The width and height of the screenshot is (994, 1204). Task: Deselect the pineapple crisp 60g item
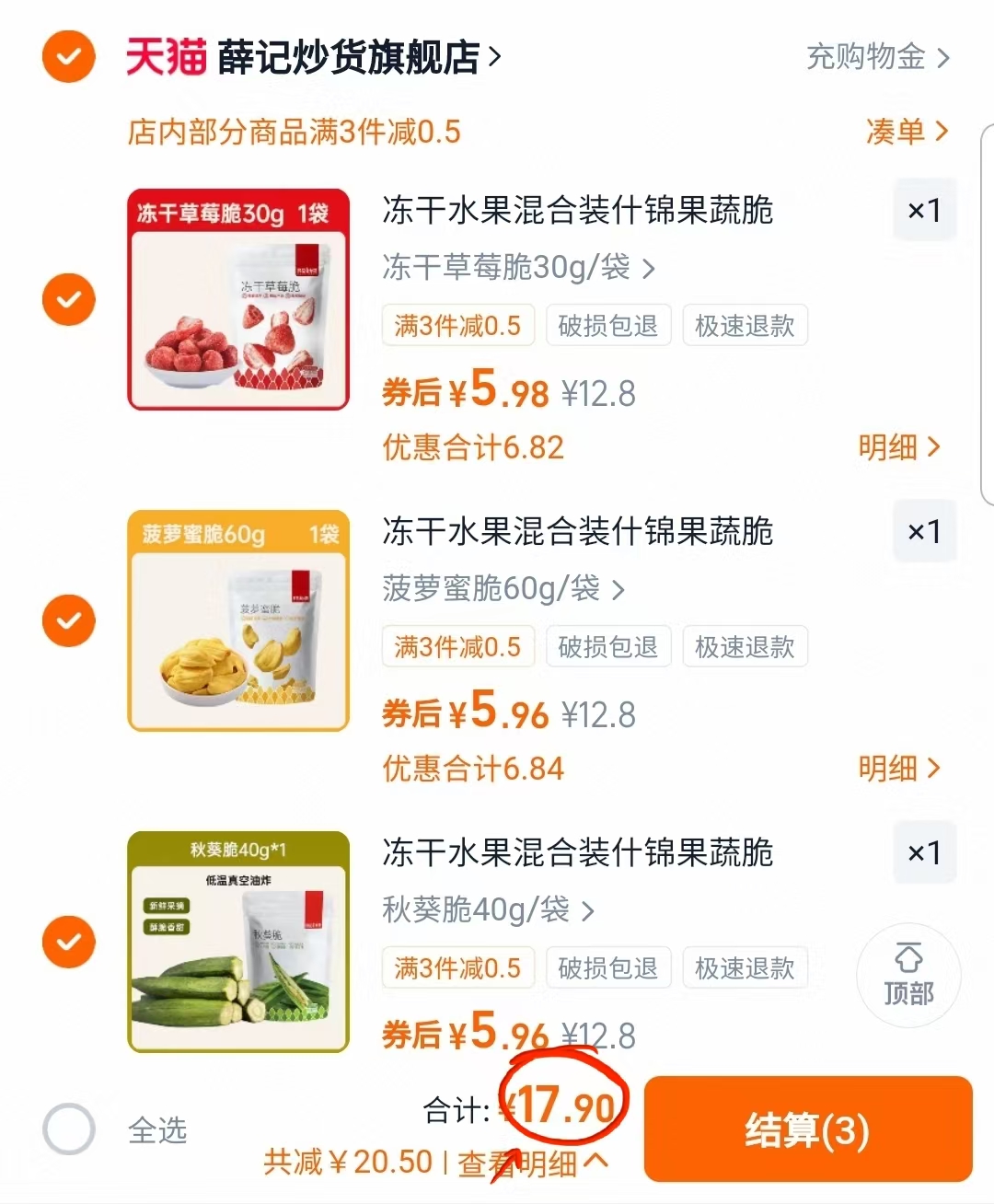click(68, 620)
